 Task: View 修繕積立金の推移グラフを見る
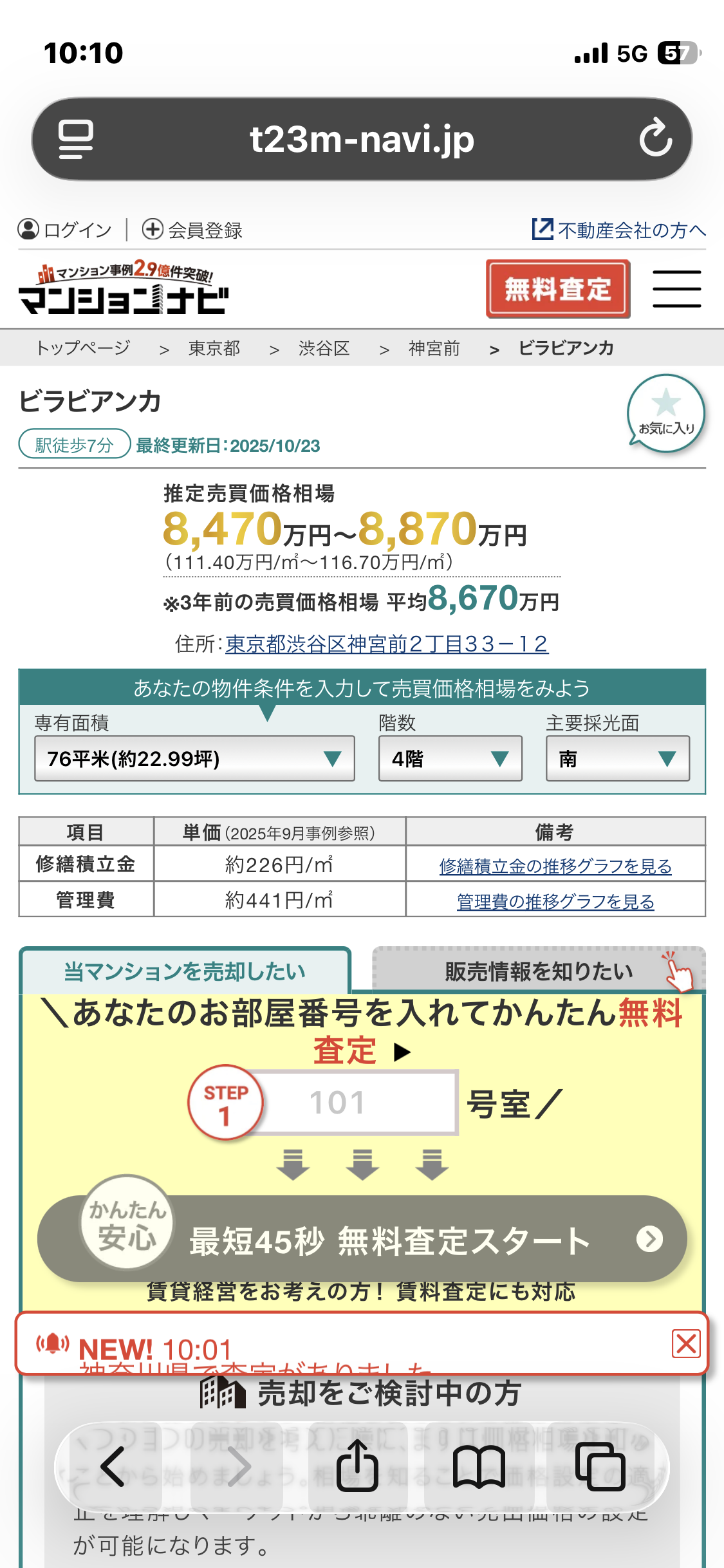point(555,866)
